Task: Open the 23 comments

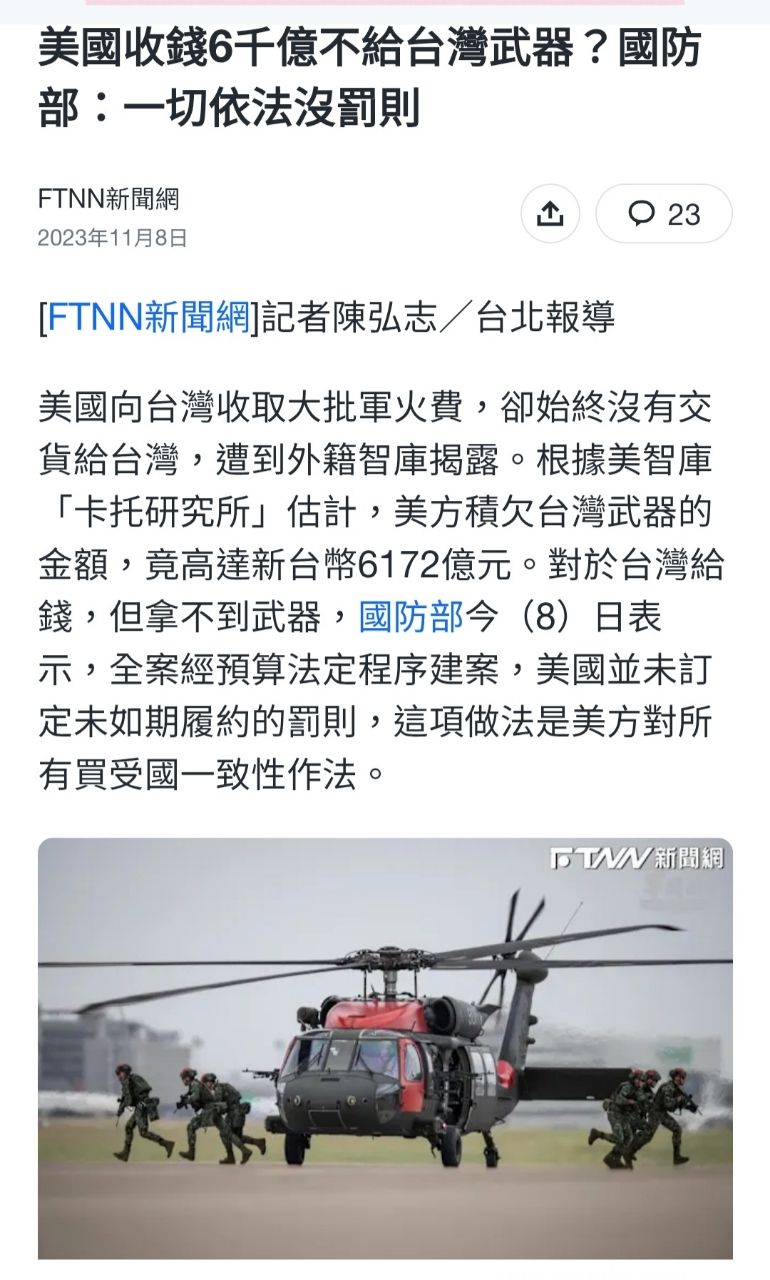Action: coord(664,213)
